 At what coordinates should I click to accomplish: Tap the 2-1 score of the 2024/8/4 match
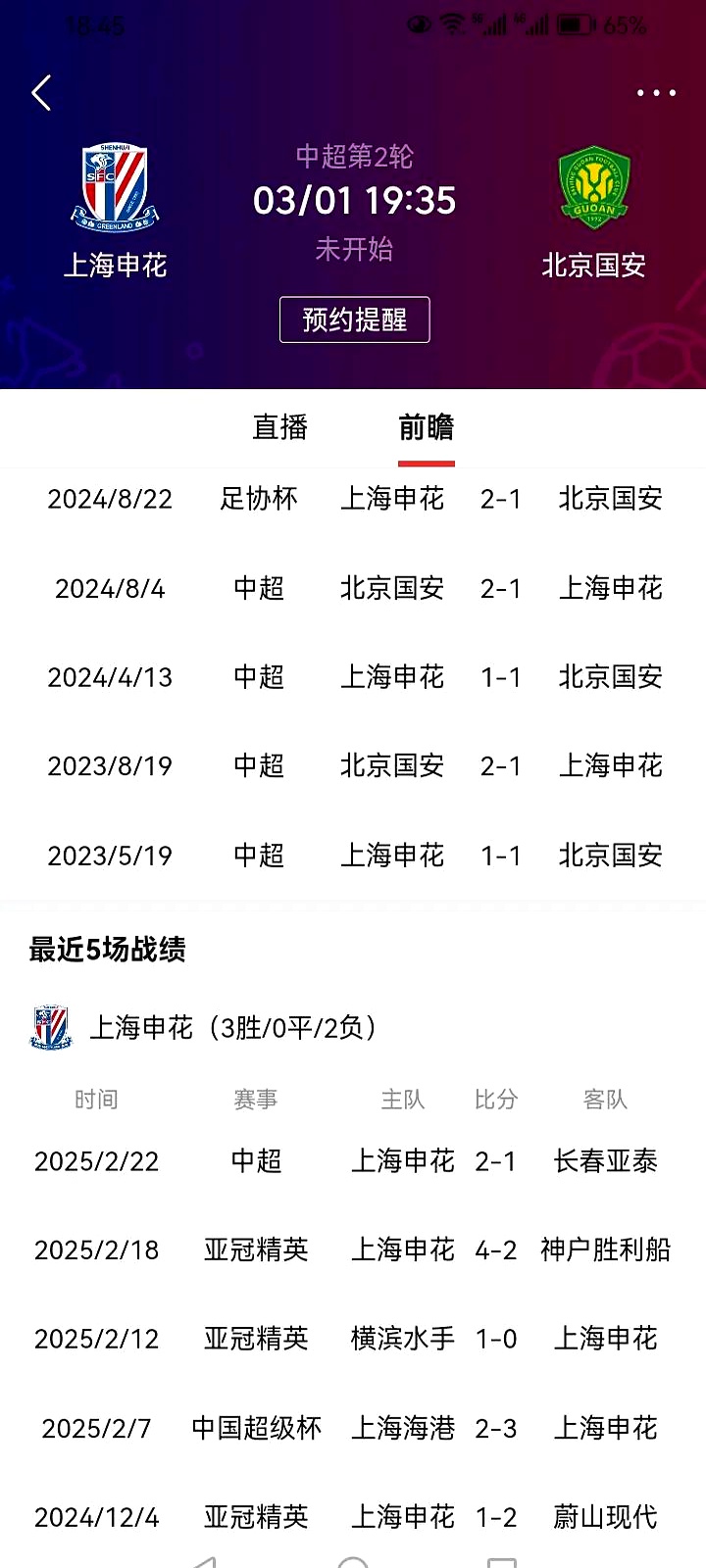[x=500, y=589]
